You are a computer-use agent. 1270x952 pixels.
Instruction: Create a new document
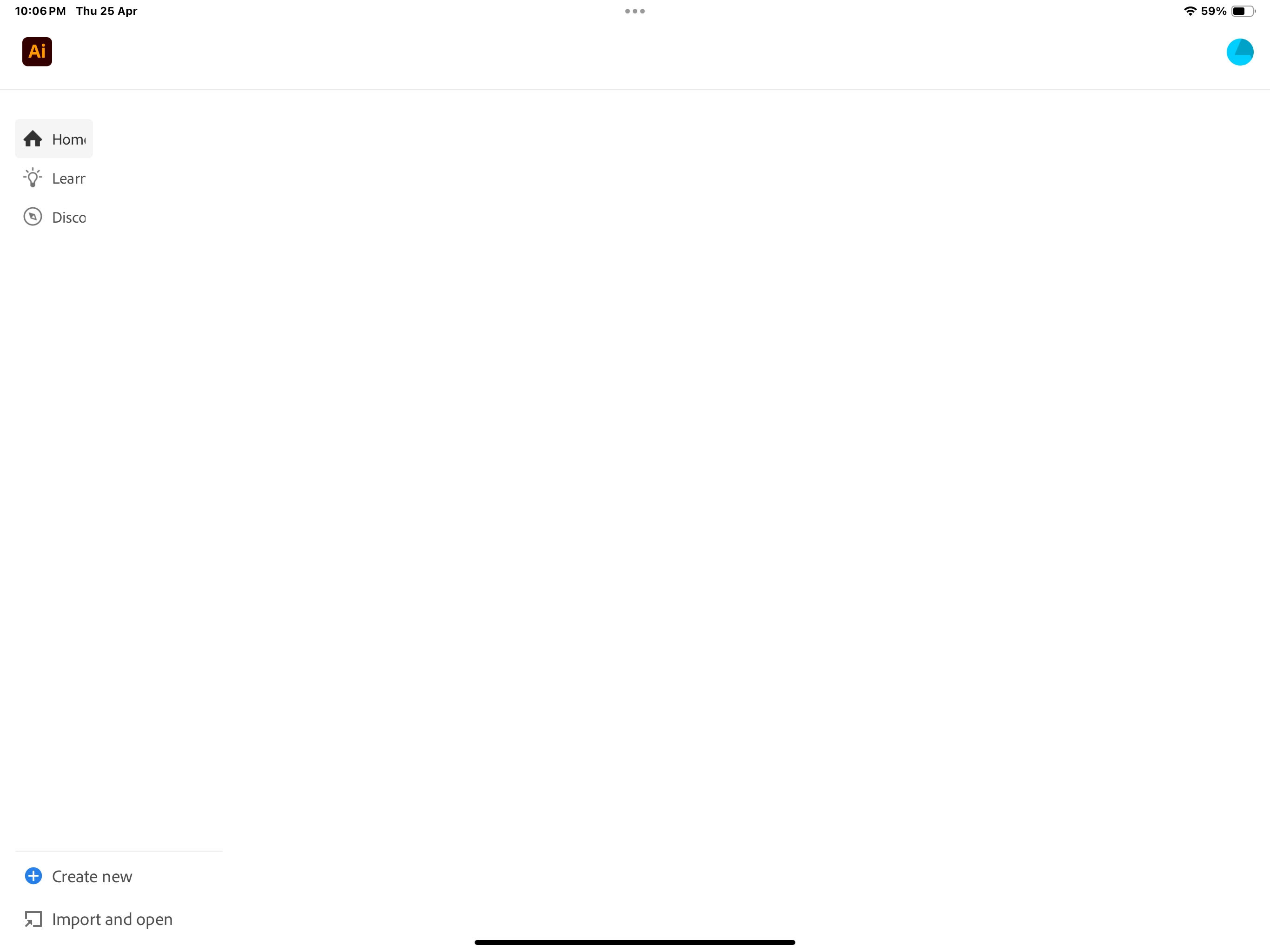click(x=79, y=876)
